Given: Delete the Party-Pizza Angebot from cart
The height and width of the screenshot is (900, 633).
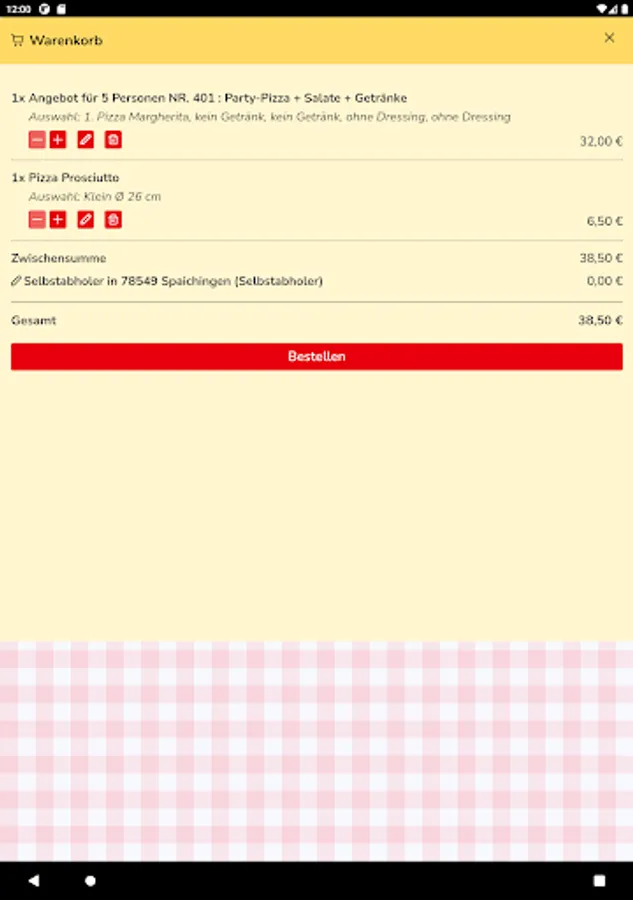Looking at the screenshot, I should pos(113,140).
